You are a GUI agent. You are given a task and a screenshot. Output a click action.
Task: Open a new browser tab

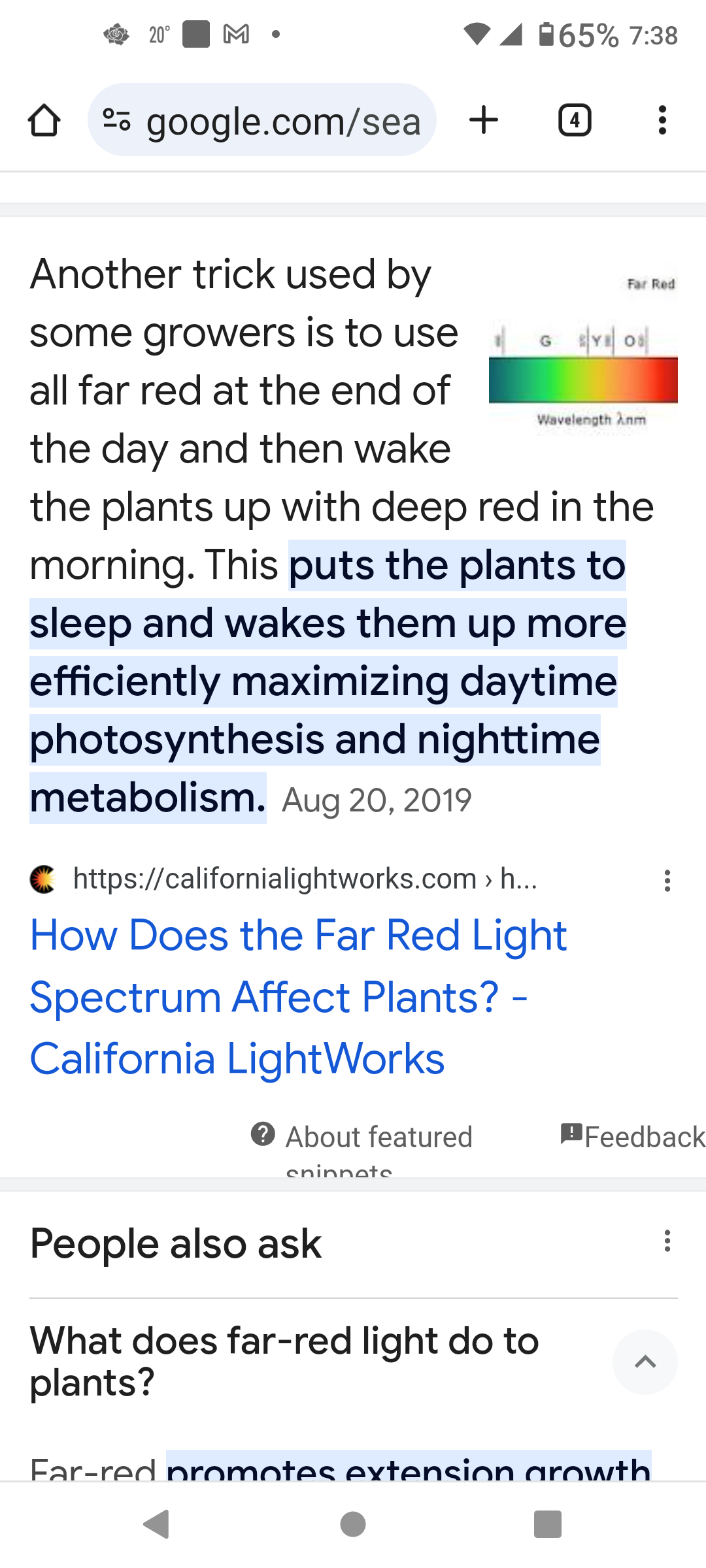click(484, 121)
